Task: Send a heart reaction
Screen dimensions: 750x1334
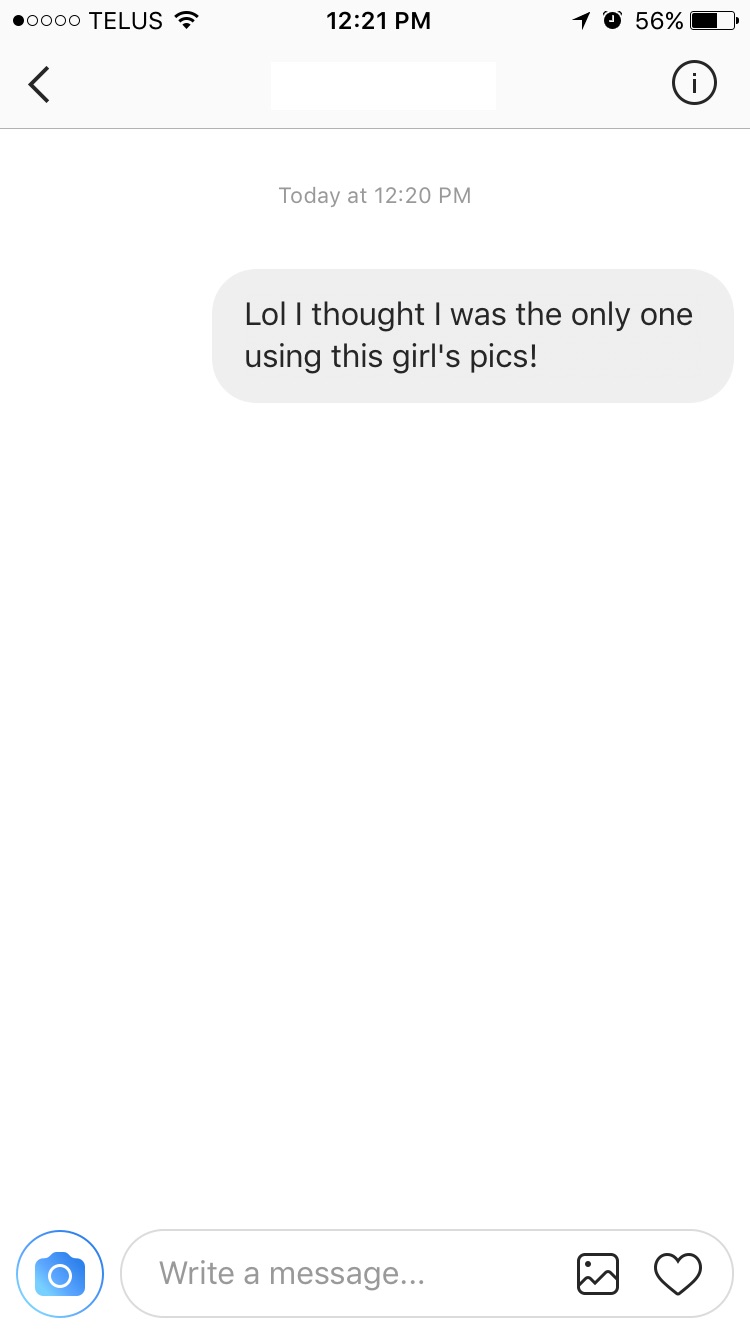Action: (x=678, y=1273)
